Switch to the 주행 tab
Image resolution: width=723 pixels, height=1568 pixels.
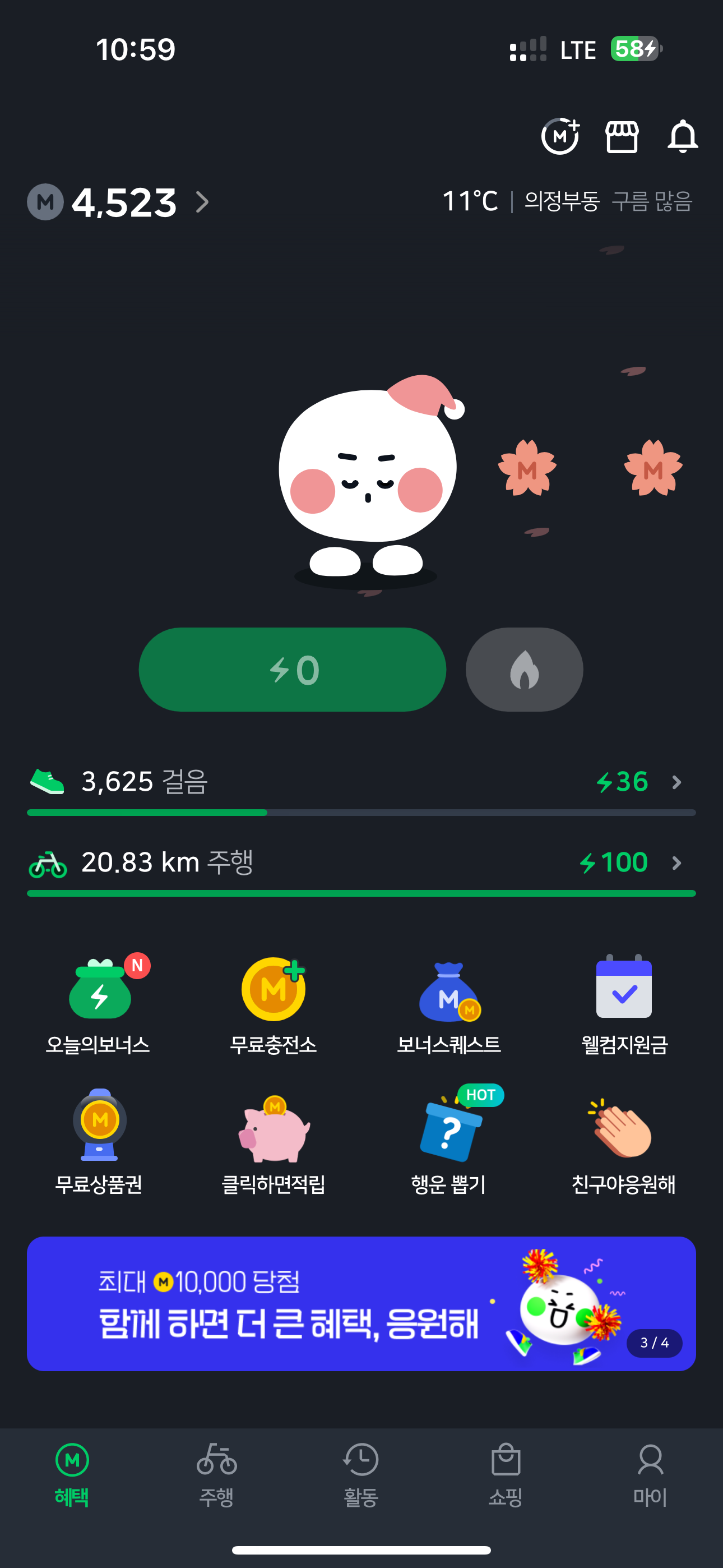click(x=217, y=1474)
